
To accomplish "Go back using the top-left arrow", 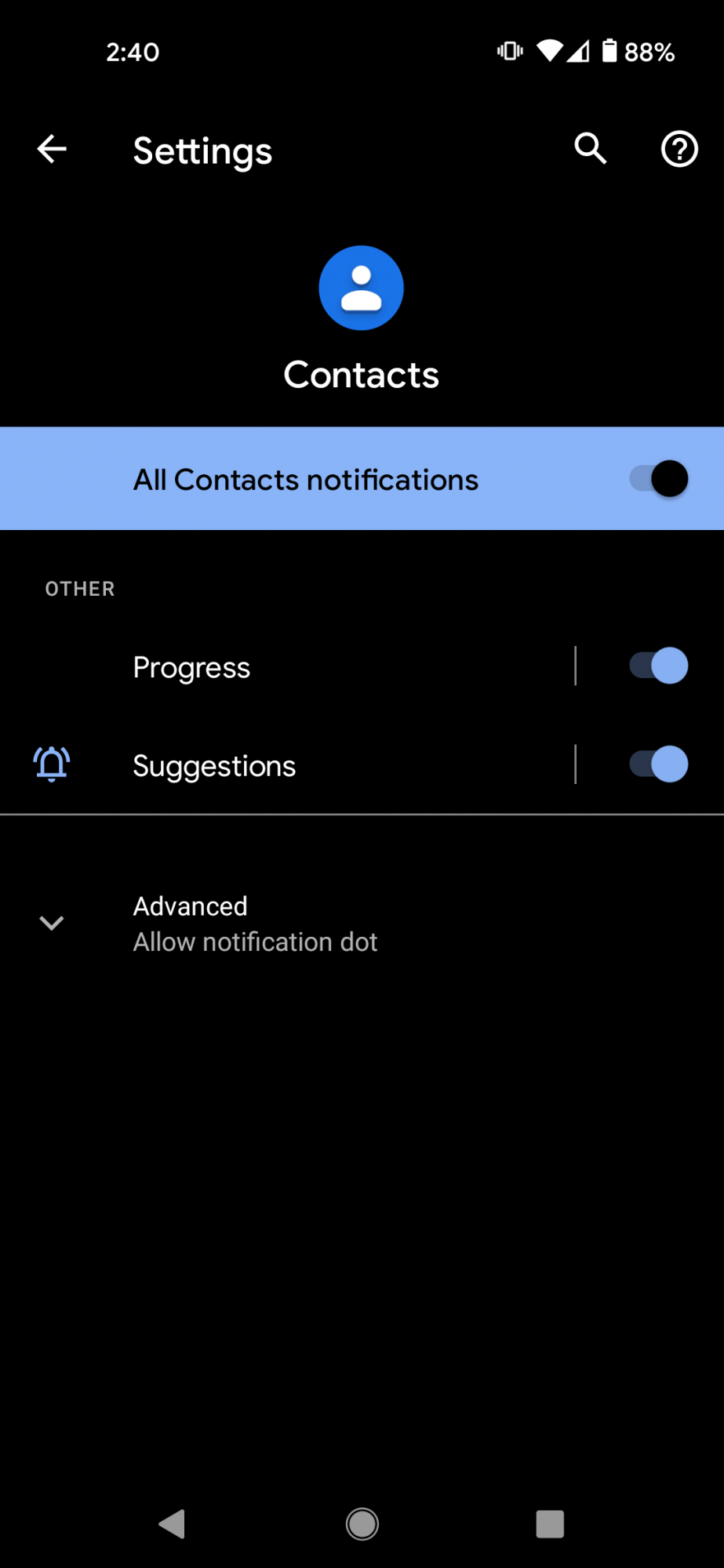I will (x=52, y=149).
